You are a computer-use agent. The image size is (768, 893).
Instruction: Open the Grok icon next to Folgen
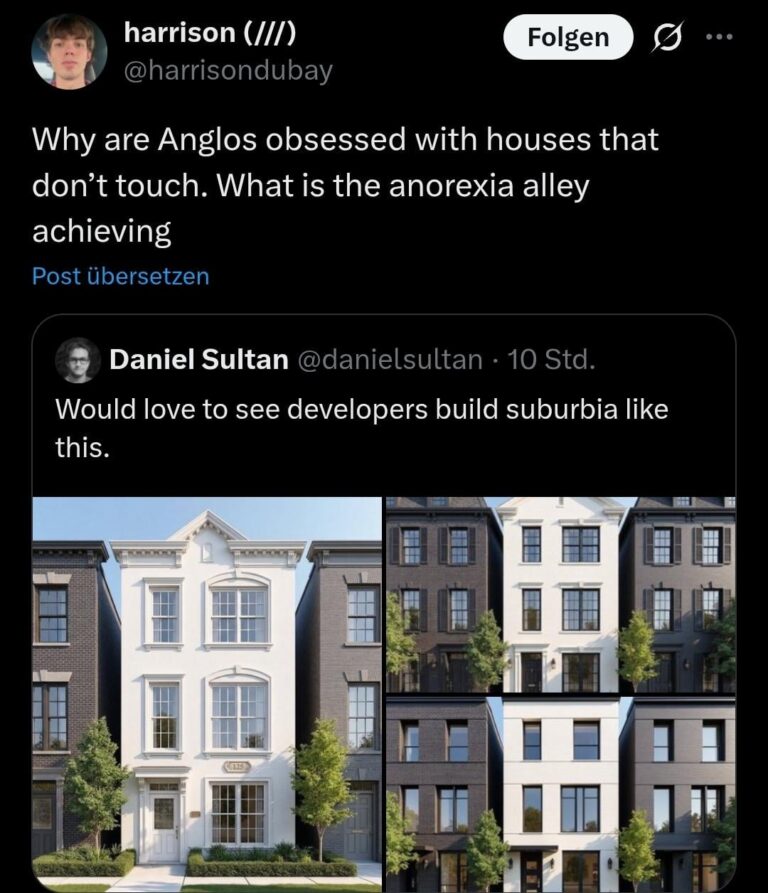coord(663,38)
